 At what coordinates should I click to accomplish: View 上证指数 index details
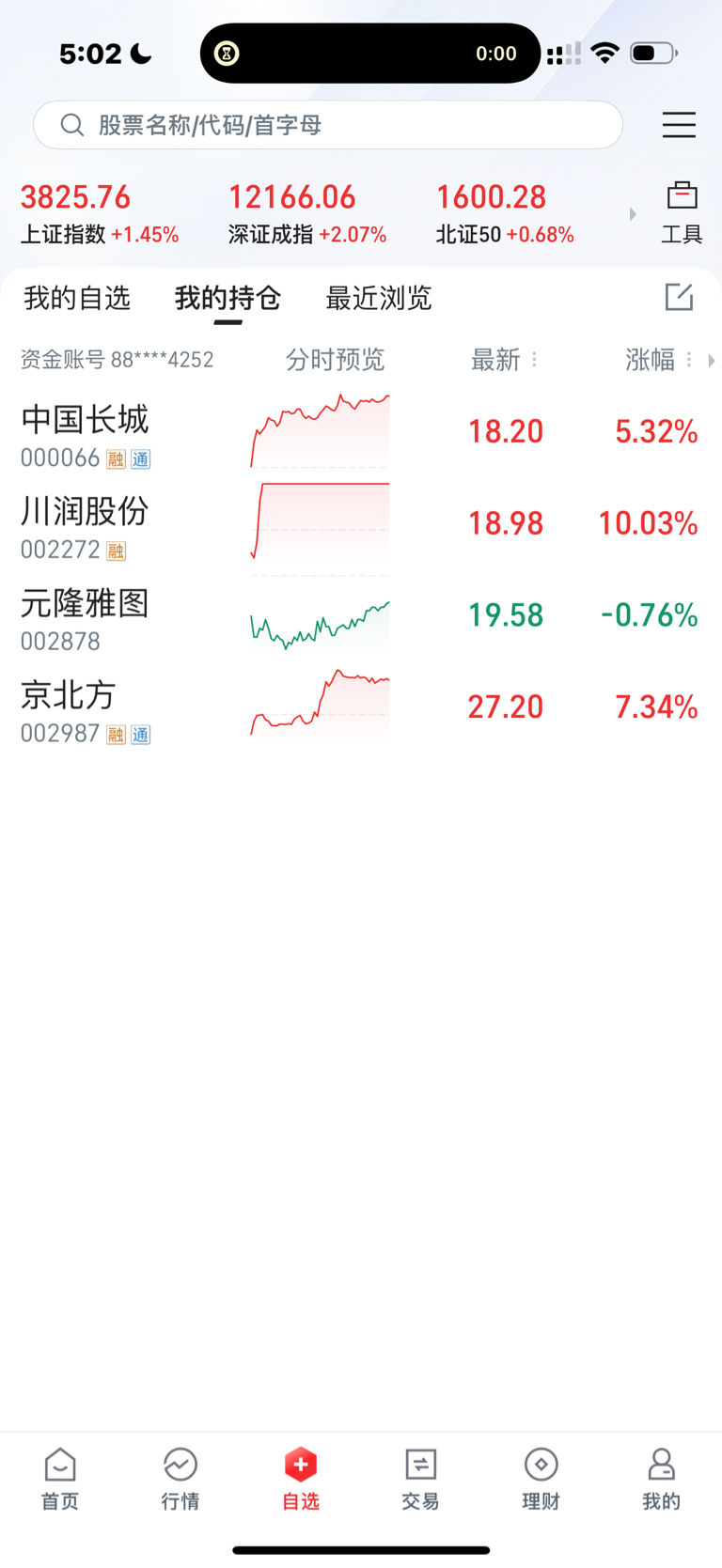[100, 214]
